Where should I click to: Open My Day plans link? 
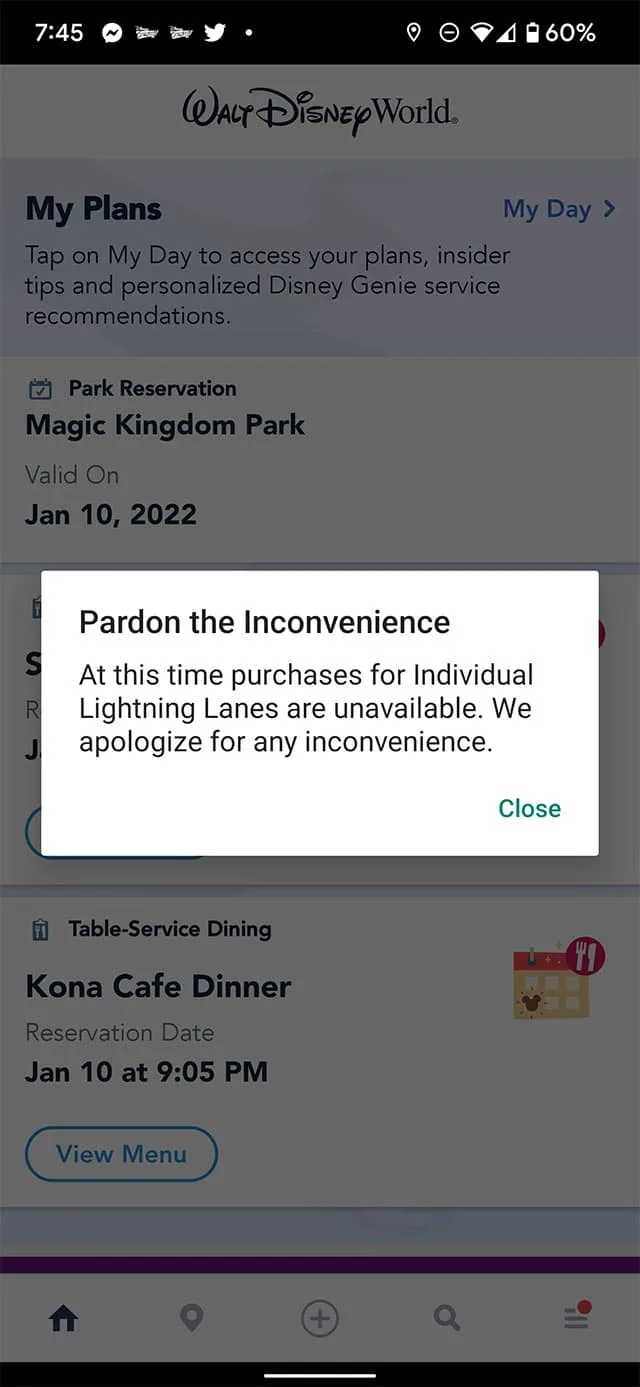pyautogui.click(x=559, y=209)
